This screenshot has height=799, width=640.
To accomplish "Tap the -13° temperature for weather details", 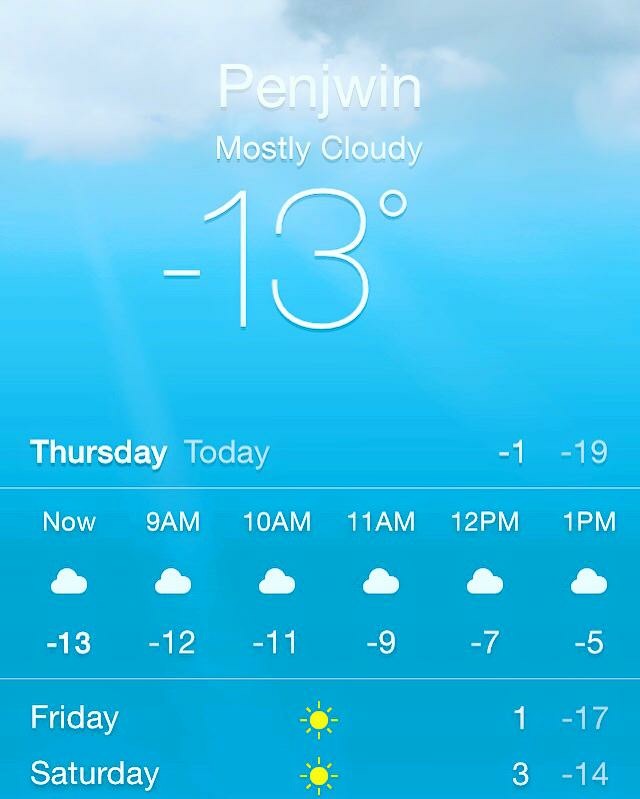I will point(285,258).
